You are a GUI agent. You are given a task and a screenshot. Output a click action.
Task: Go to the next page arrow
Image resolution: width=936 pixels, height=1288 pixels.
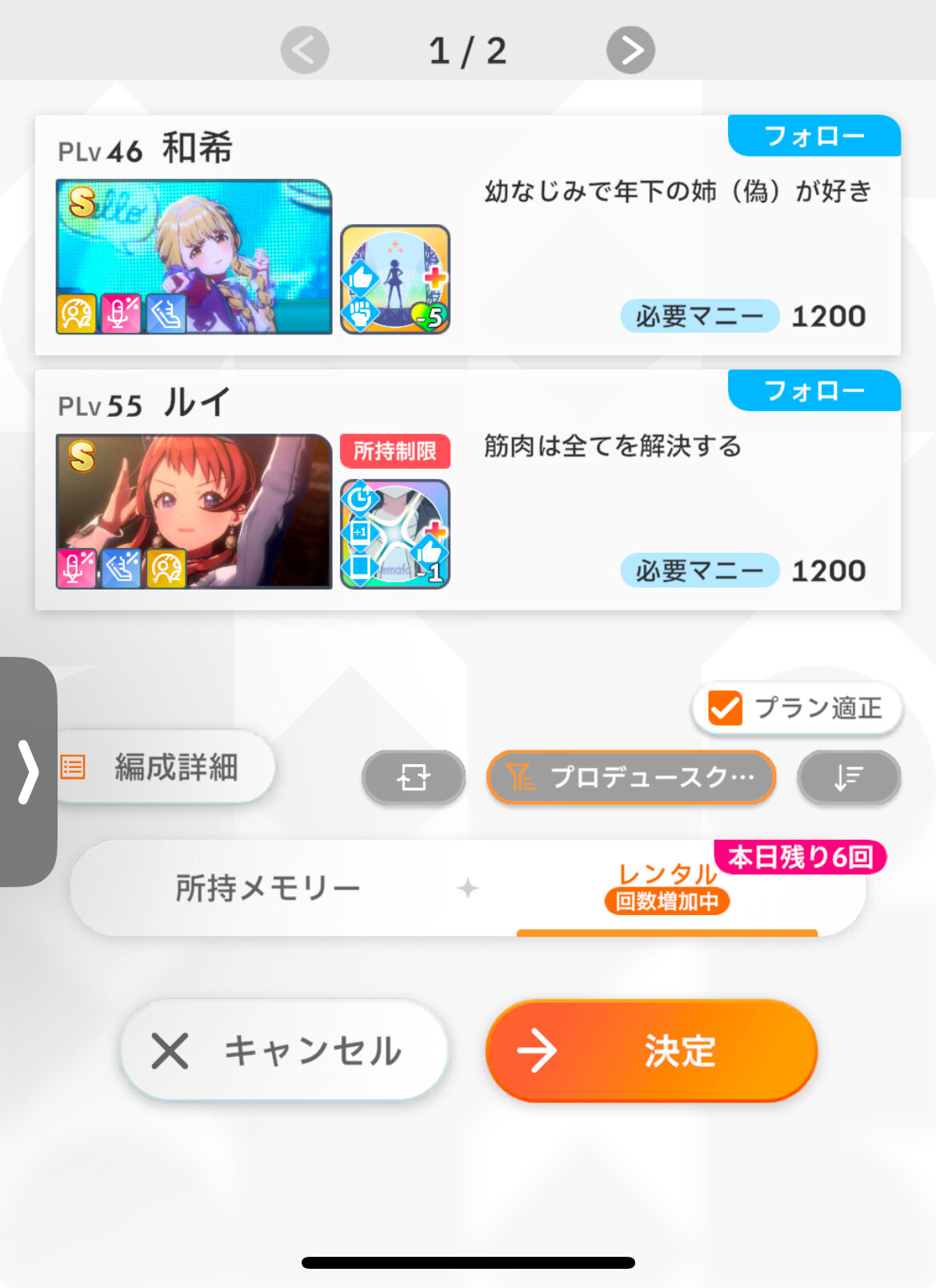tap(630, 50)
